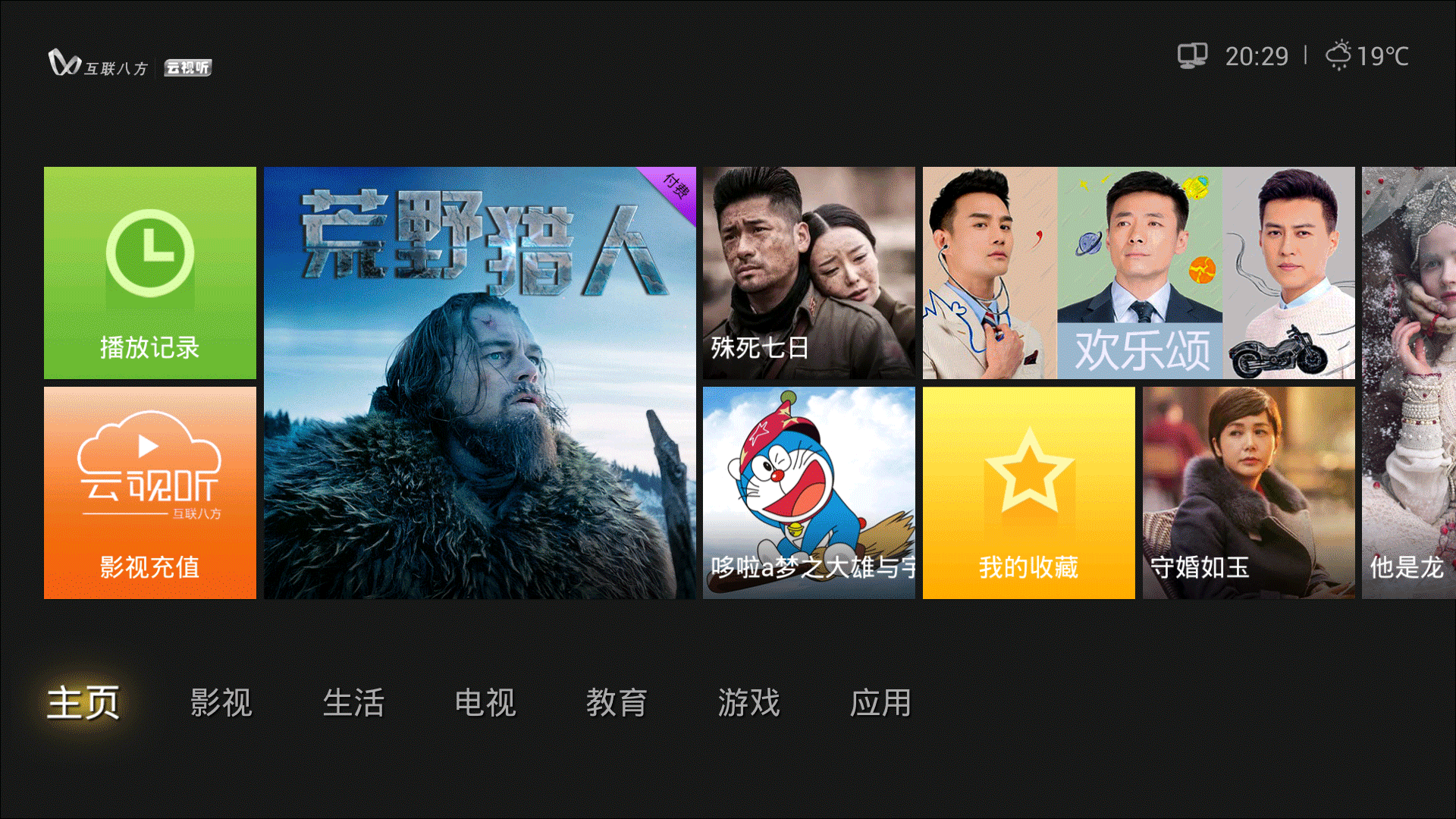This screenshot has height=819, width=1456.
Task: Open the 欢乐颂 series tile
Action: pos(1138,273)
